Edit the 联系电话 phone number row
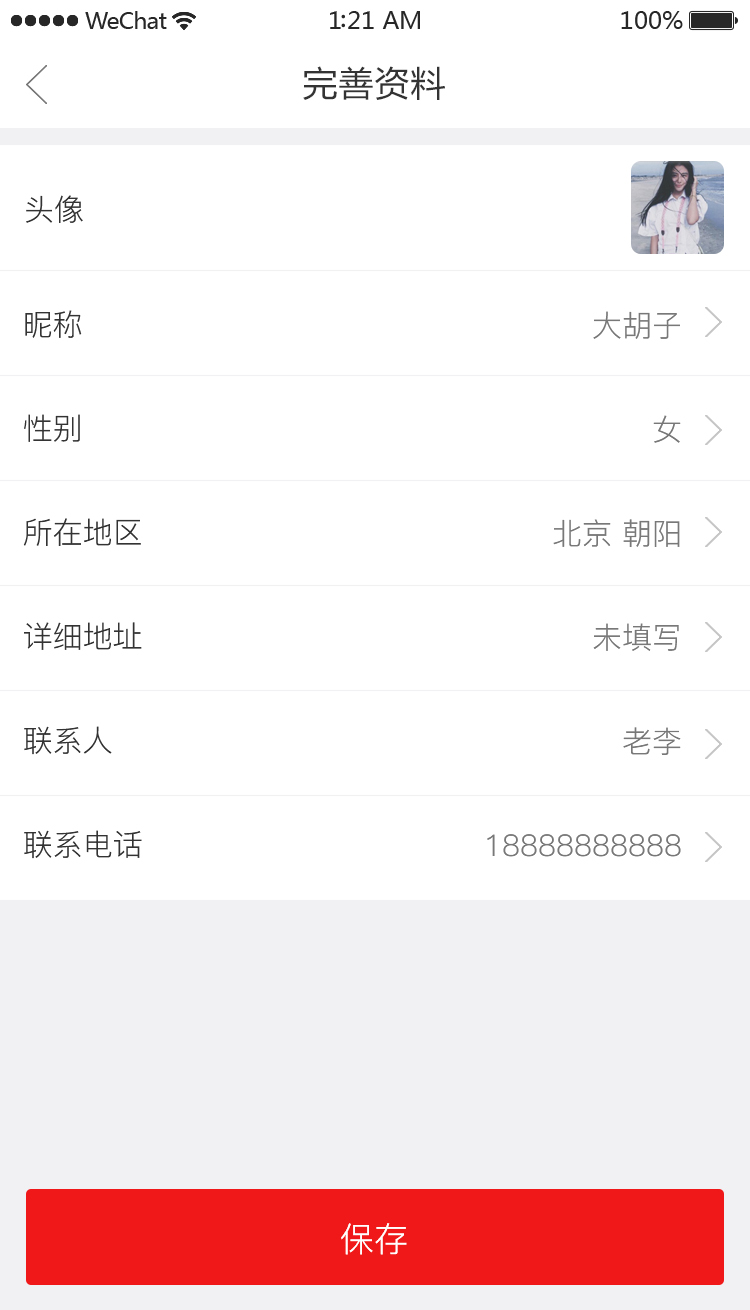This screenshot has height=1310, width=750. (x=375, y=847)
